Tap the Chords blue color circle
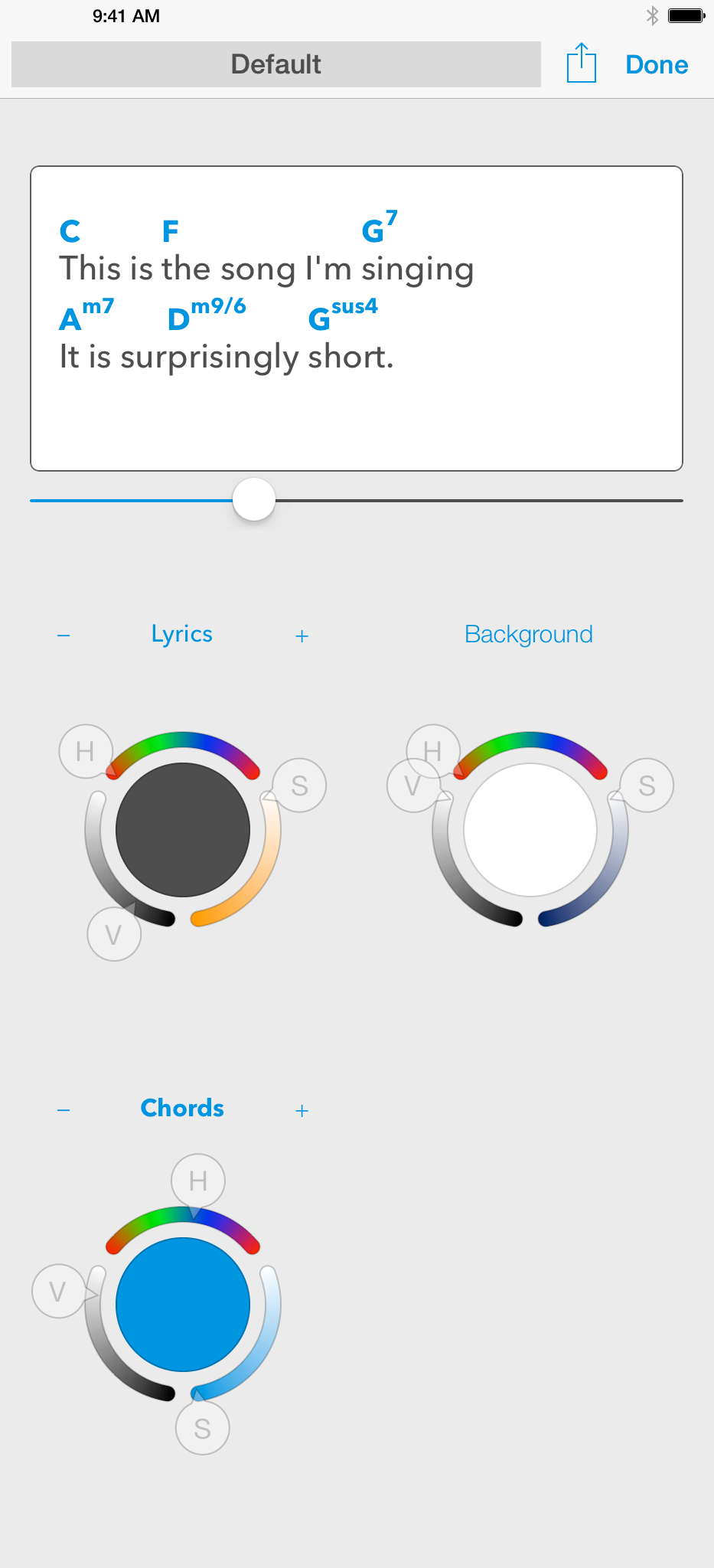Viewport: 714px width, 1568px height. (183, 1305)
